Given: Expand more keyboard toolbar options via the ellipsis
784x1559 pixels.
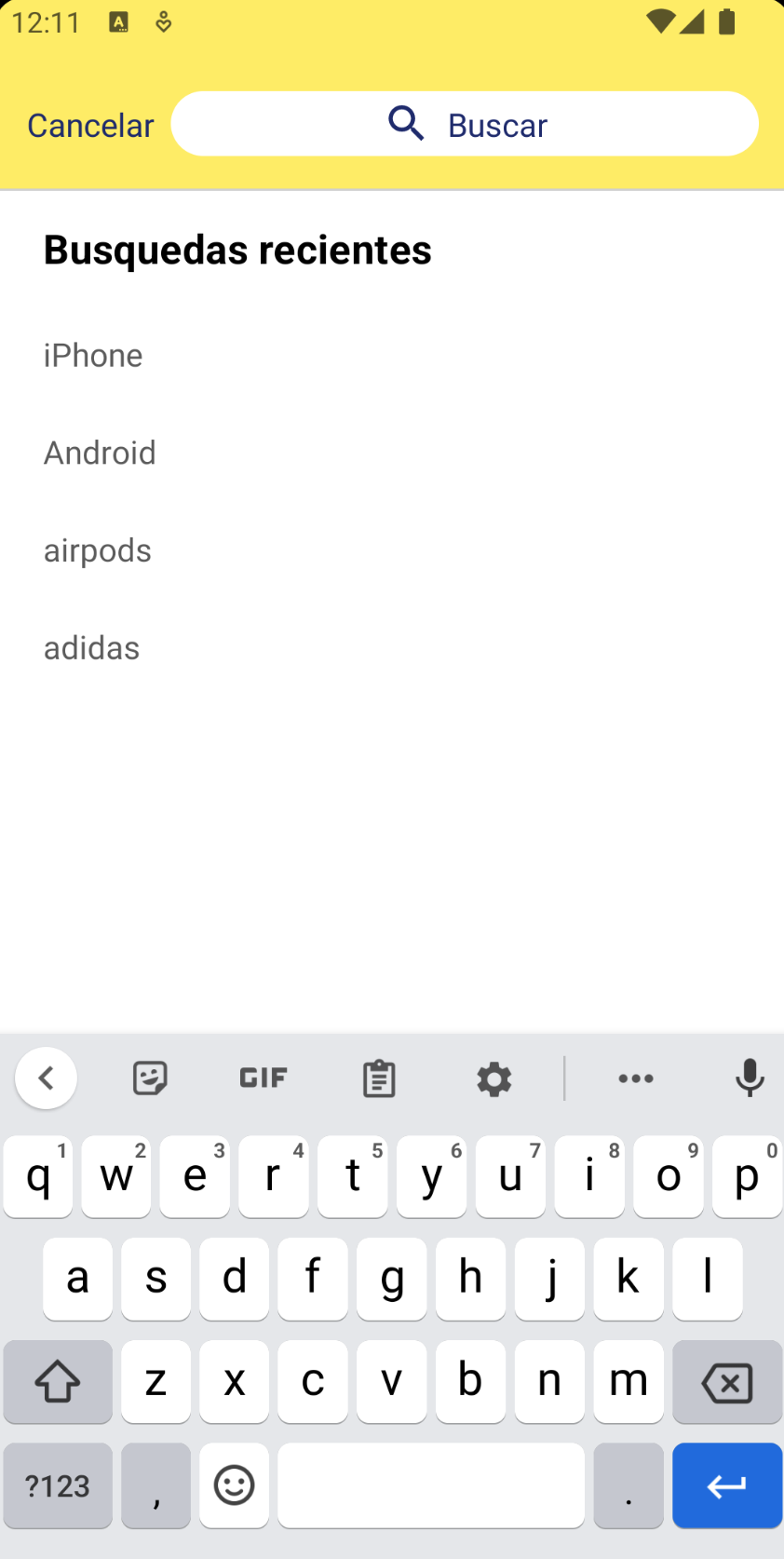Looking at the screenshot, I should tap(635, 1078).
